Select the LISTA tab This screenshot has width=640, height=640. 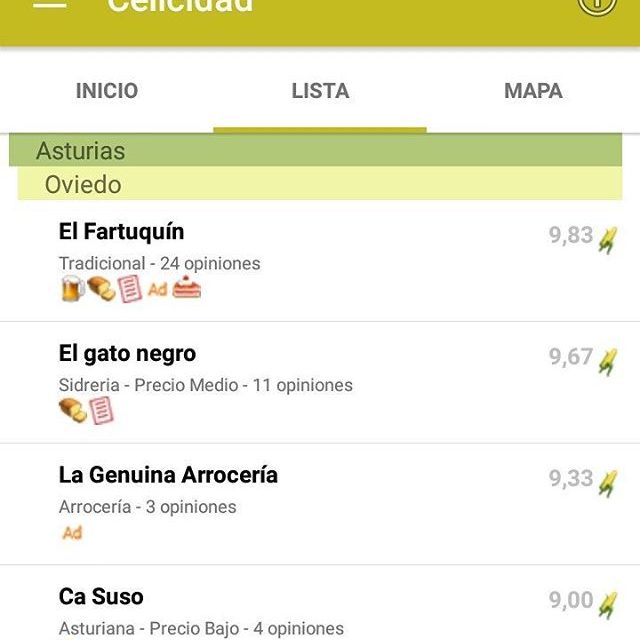point(320,91)
